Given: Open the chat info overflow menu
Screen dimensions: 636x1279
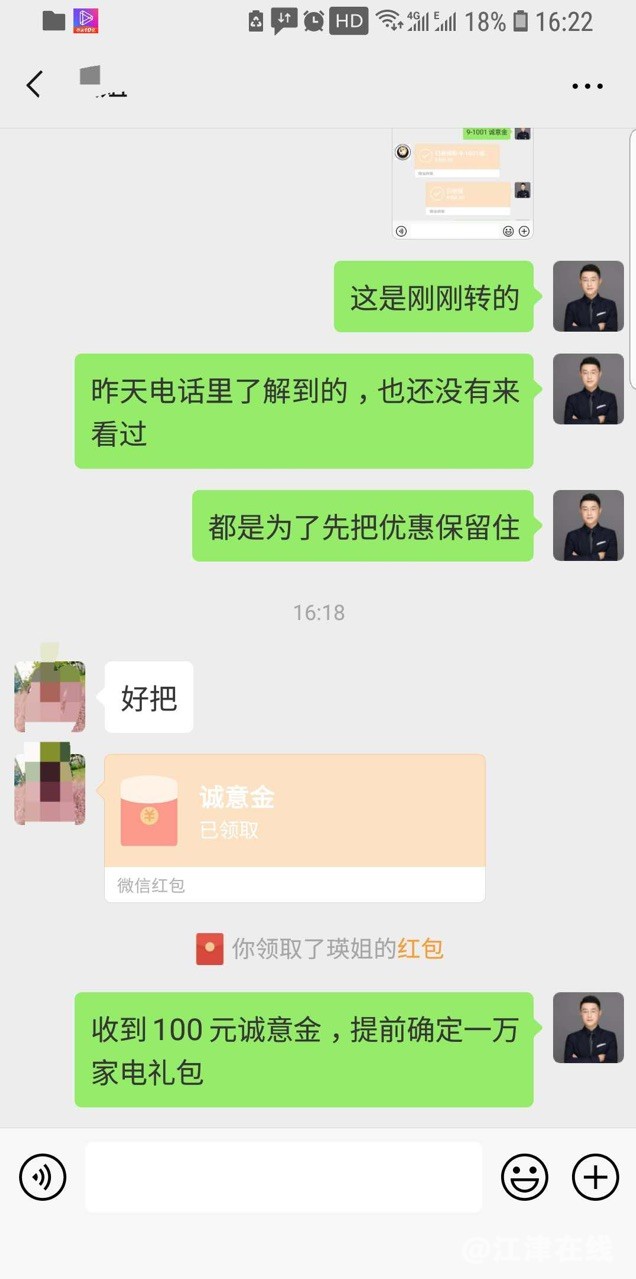Looking at the screenshot, I should [587, 86].
